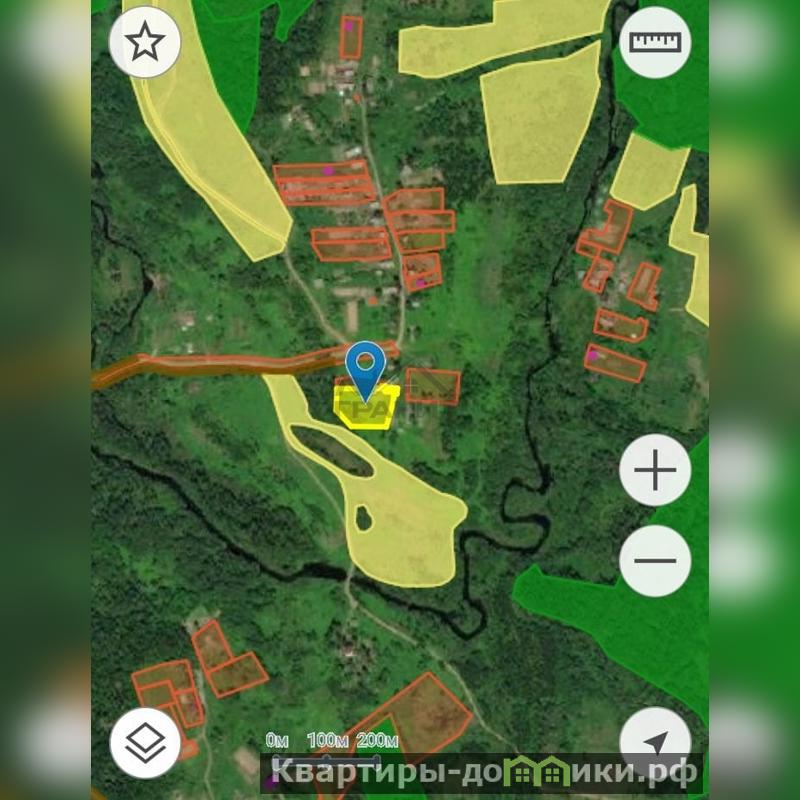Center map on my location arrow

(x=656, y=742)
